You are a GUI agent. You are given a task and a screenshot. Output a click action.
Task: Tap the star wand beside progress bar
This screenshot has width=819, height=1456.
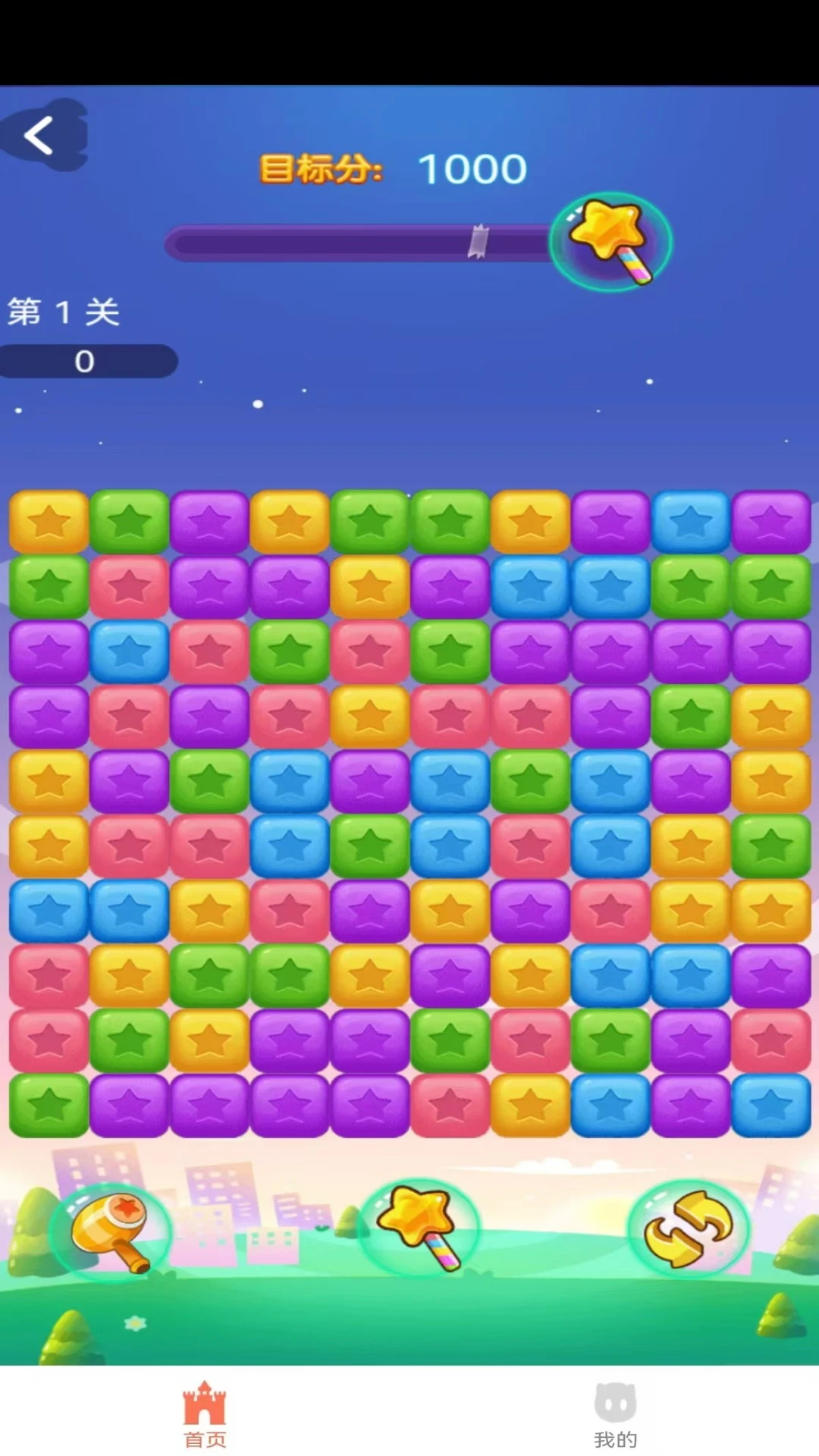610,241
